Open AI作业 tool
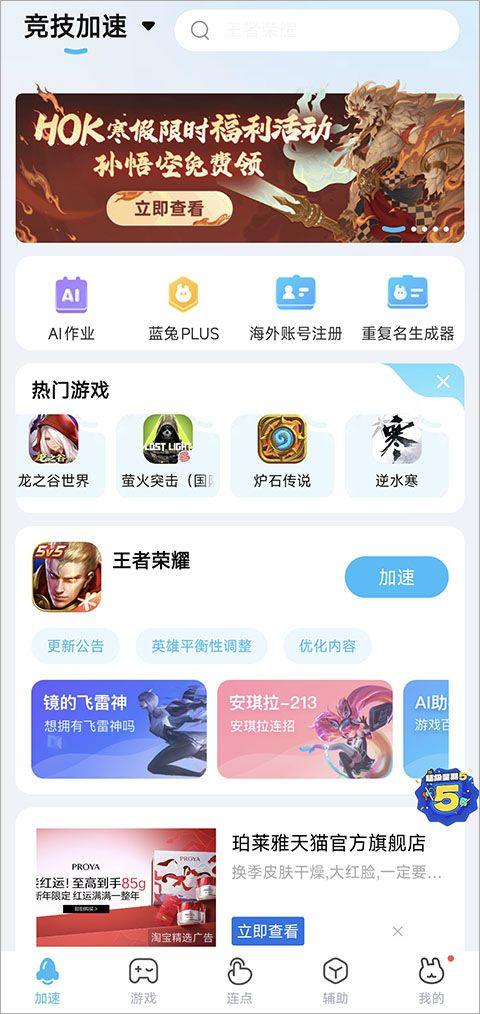This screenshot has width=480, height=1014. 71,309
